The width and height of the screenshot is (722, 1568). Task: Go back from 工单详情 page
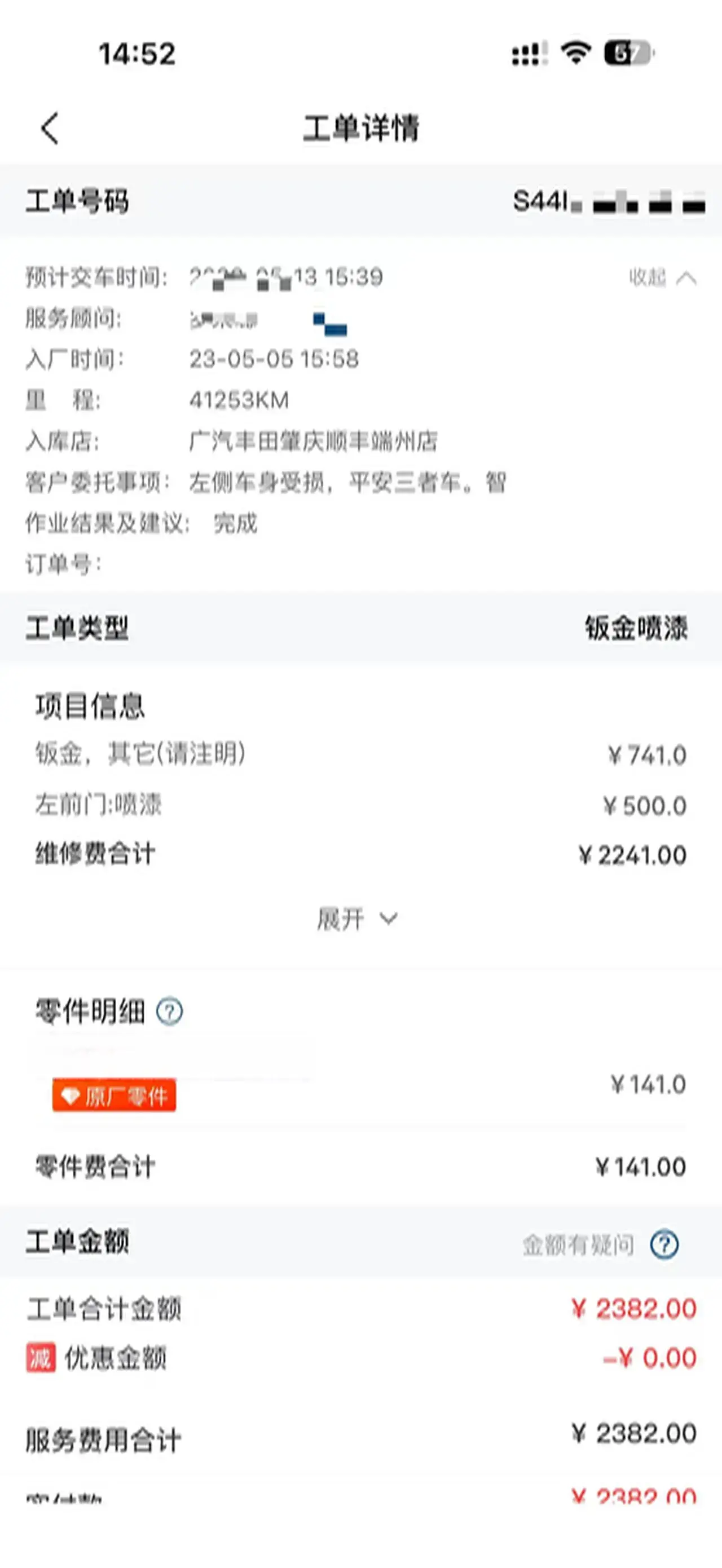click(x=50, y=129)
